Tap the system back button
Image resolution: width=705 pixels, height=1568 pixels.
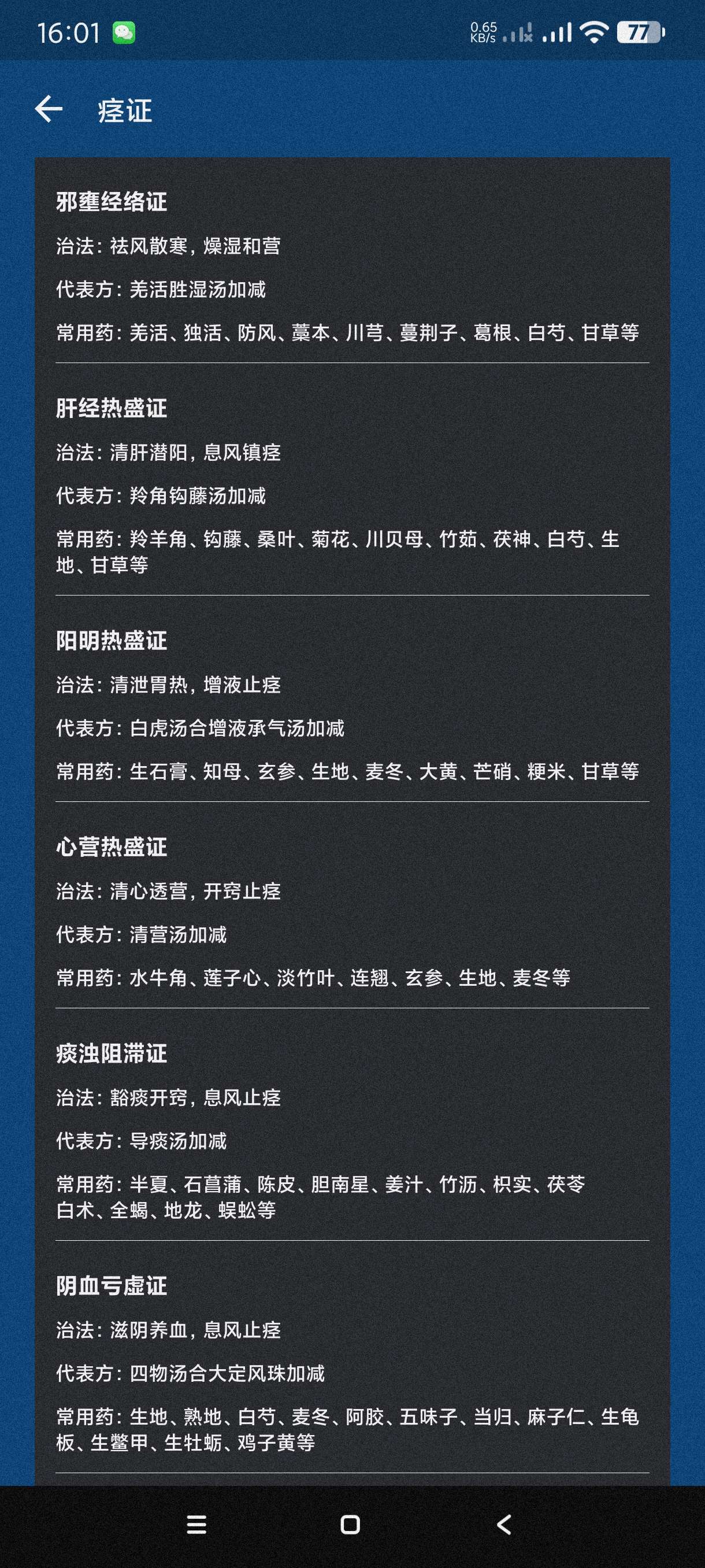[504, 1524]
